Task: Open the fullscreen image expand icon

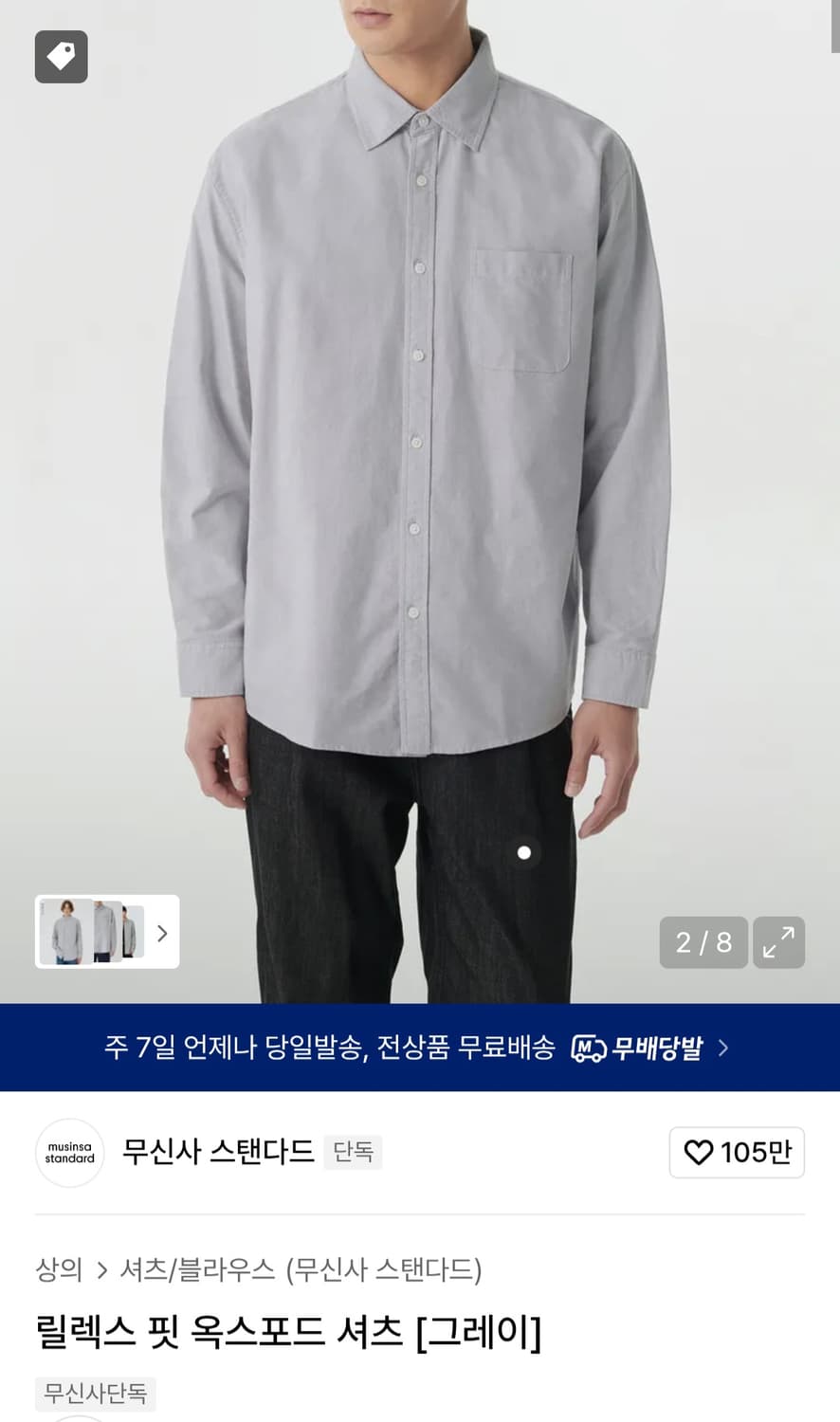Action: click(x=778, y=942)
